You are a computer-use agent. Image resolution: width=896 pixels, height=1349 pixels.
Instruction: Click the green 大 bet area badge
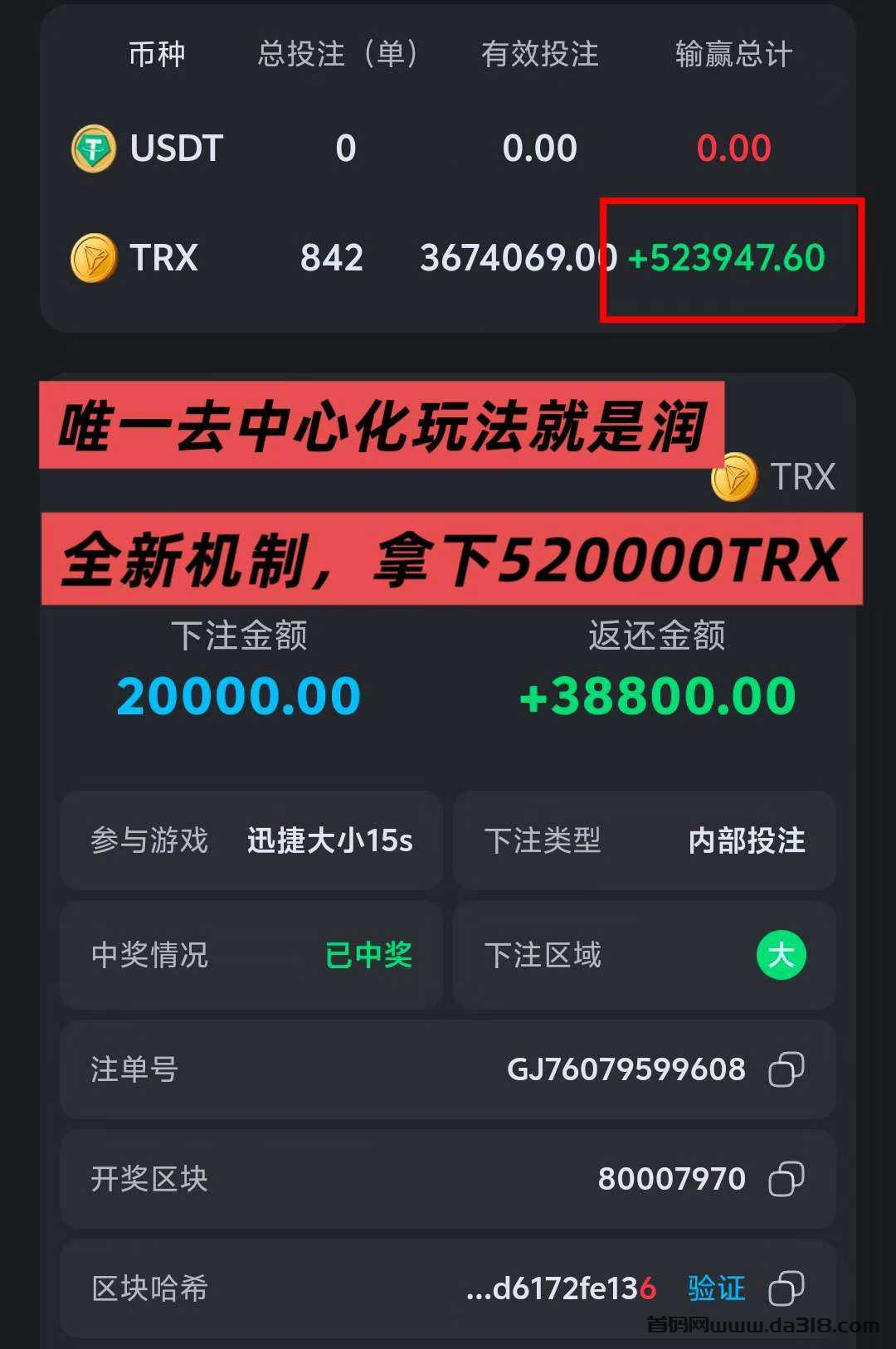tap(780, 956)
